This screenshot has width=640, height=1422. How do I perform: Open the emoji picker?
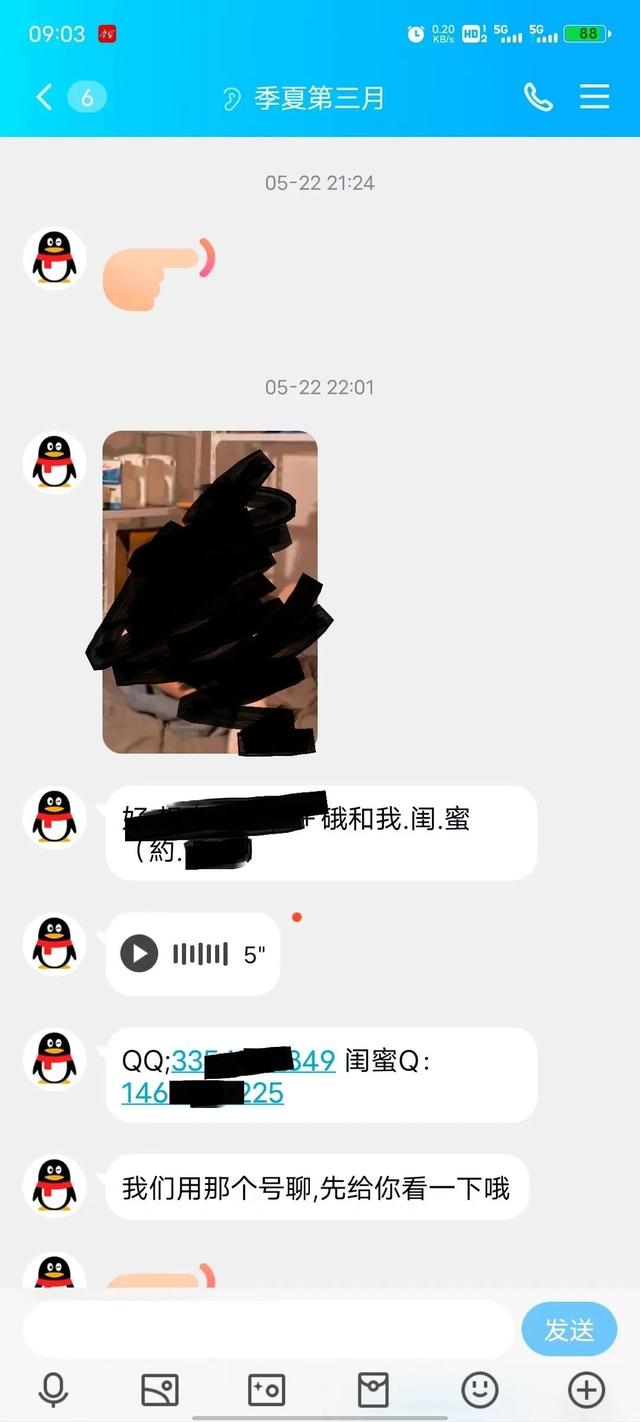(x=480, y=1390)
